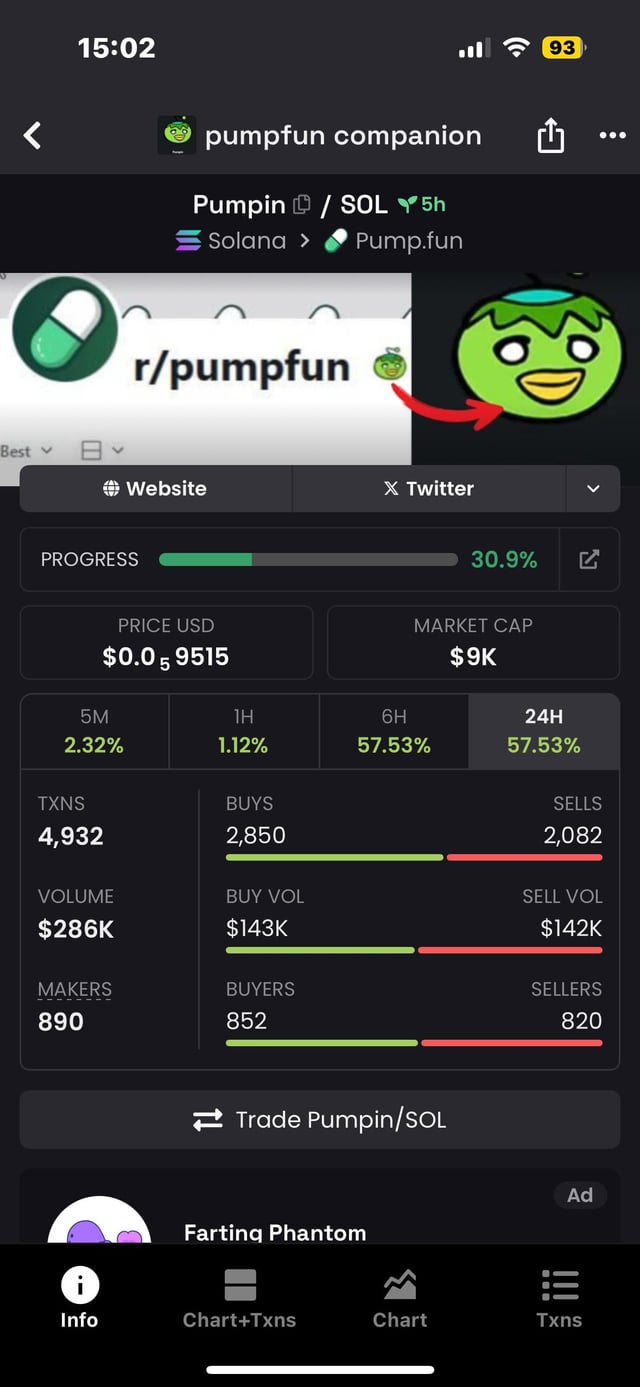The height and width of the screenshot is (1387, 640).
Task: Tap Trade Pumpin/SOL button
Action: [320, 1119]
